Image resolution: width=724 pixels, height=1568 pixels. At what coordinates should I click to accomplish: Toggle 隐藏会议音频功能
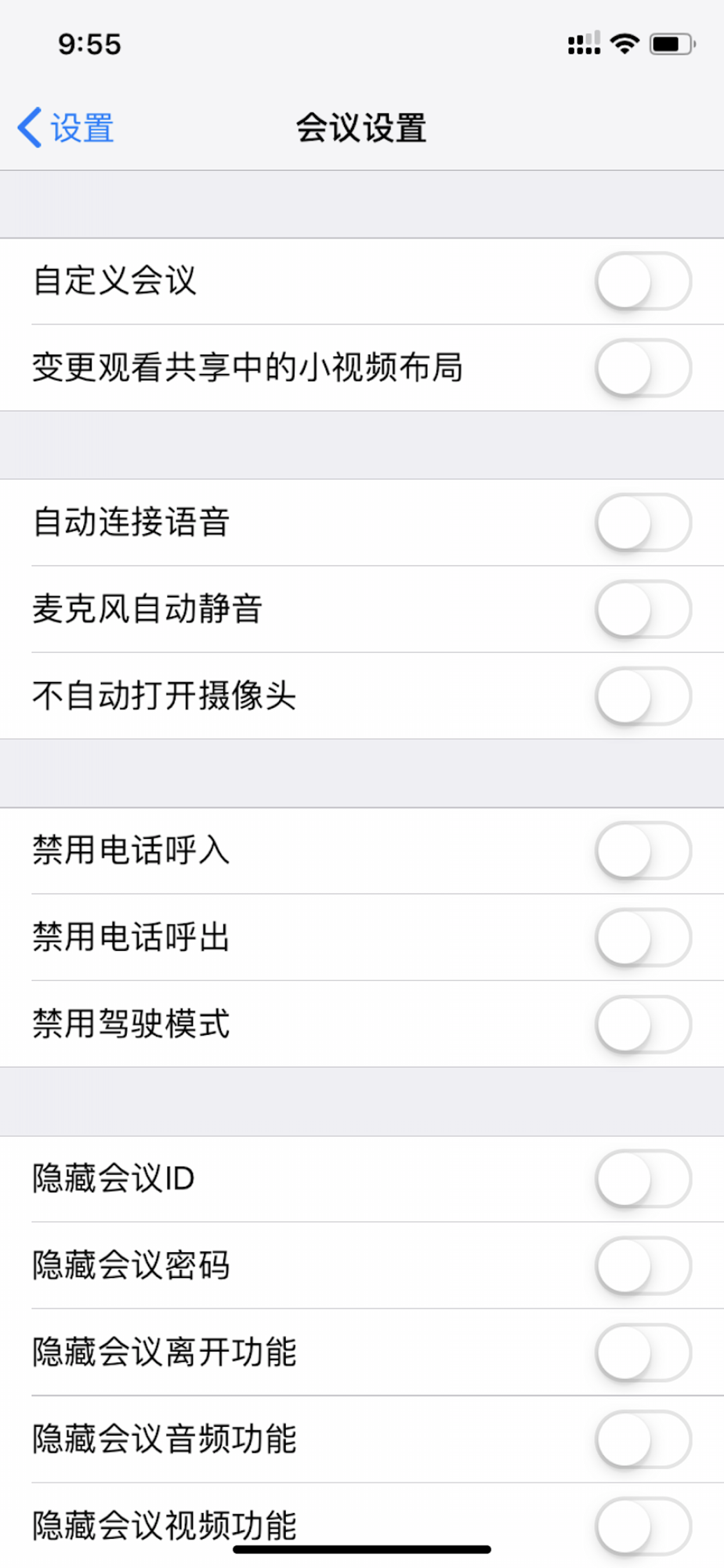[x=643, y=1439]
